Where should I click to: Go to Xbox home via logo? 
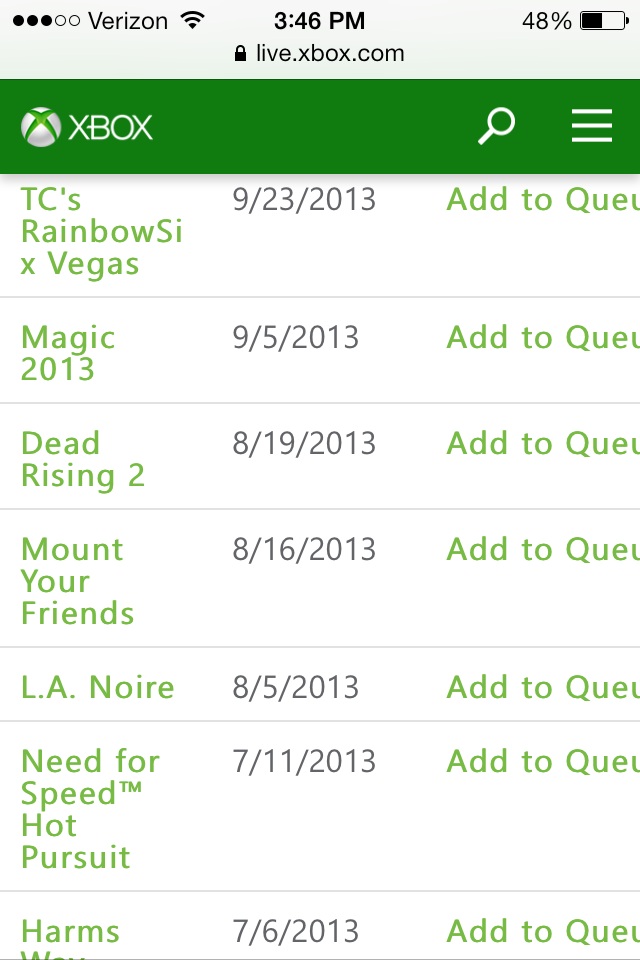[x=87, y=127]
